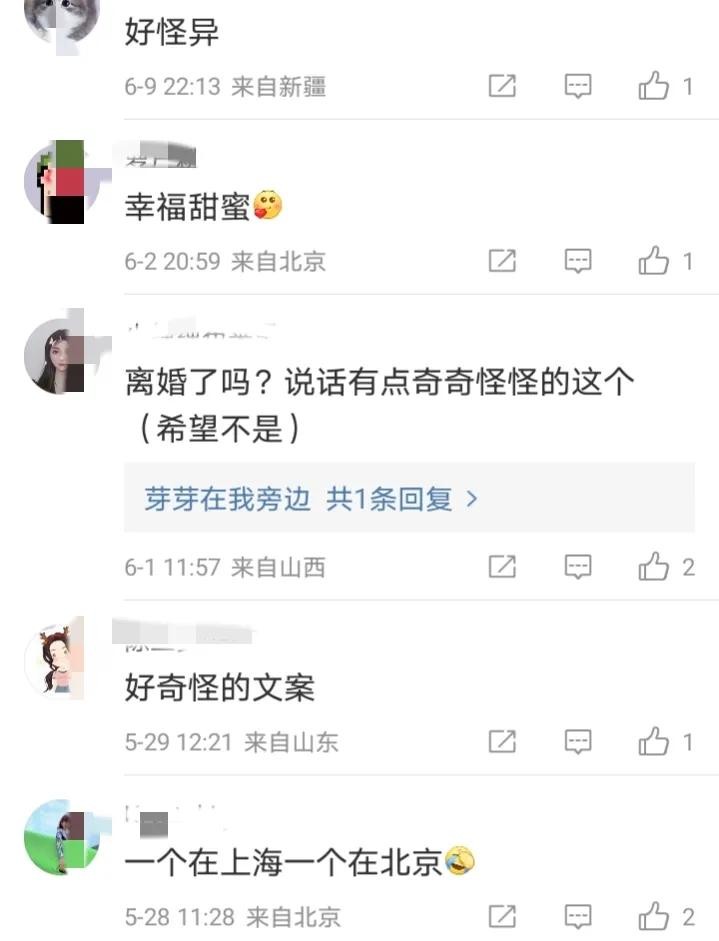
Task: Like the 幸福甜蜜 comment
Action: [654, 262]
